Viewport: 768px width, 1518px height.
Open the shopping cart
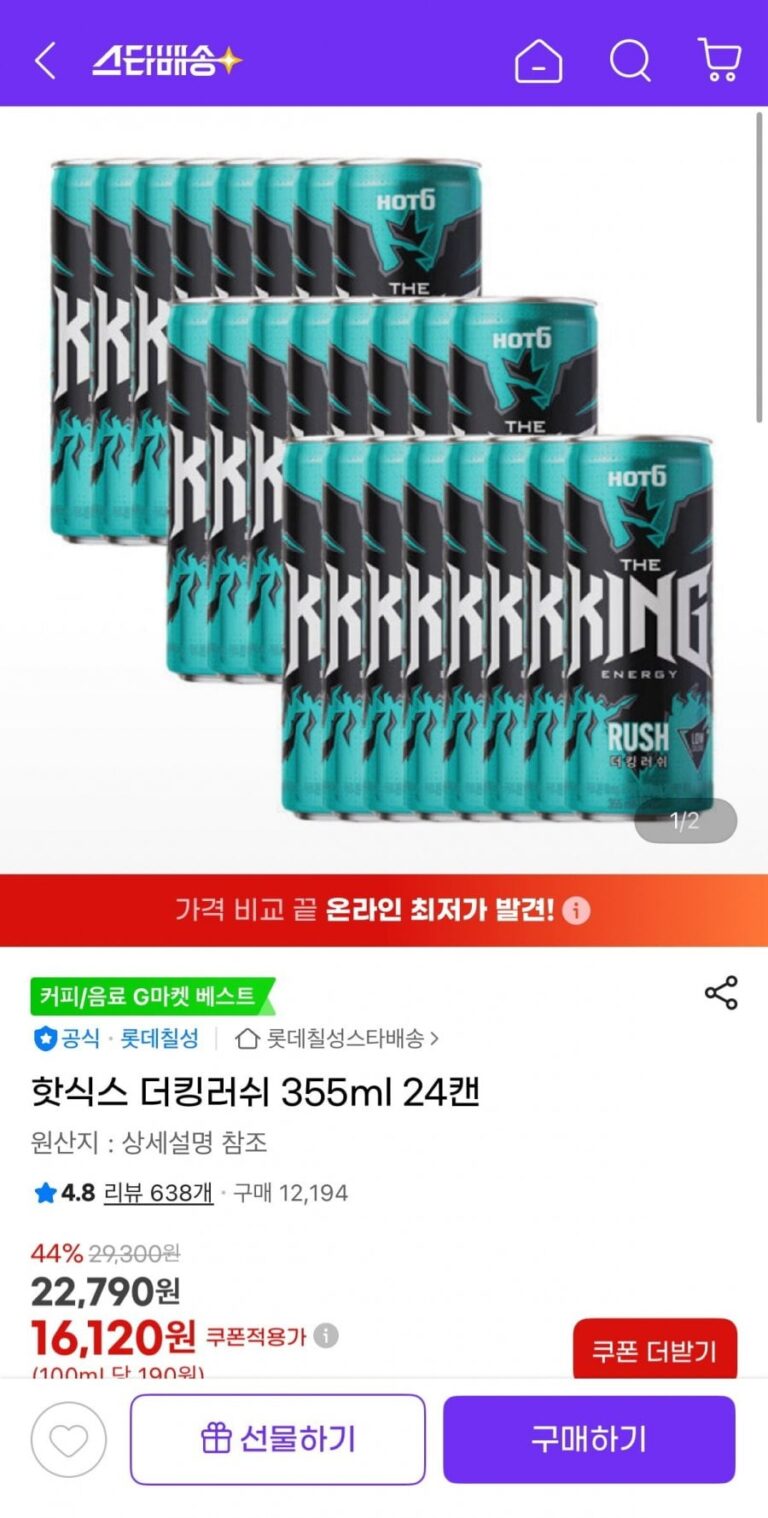[718, 61]
